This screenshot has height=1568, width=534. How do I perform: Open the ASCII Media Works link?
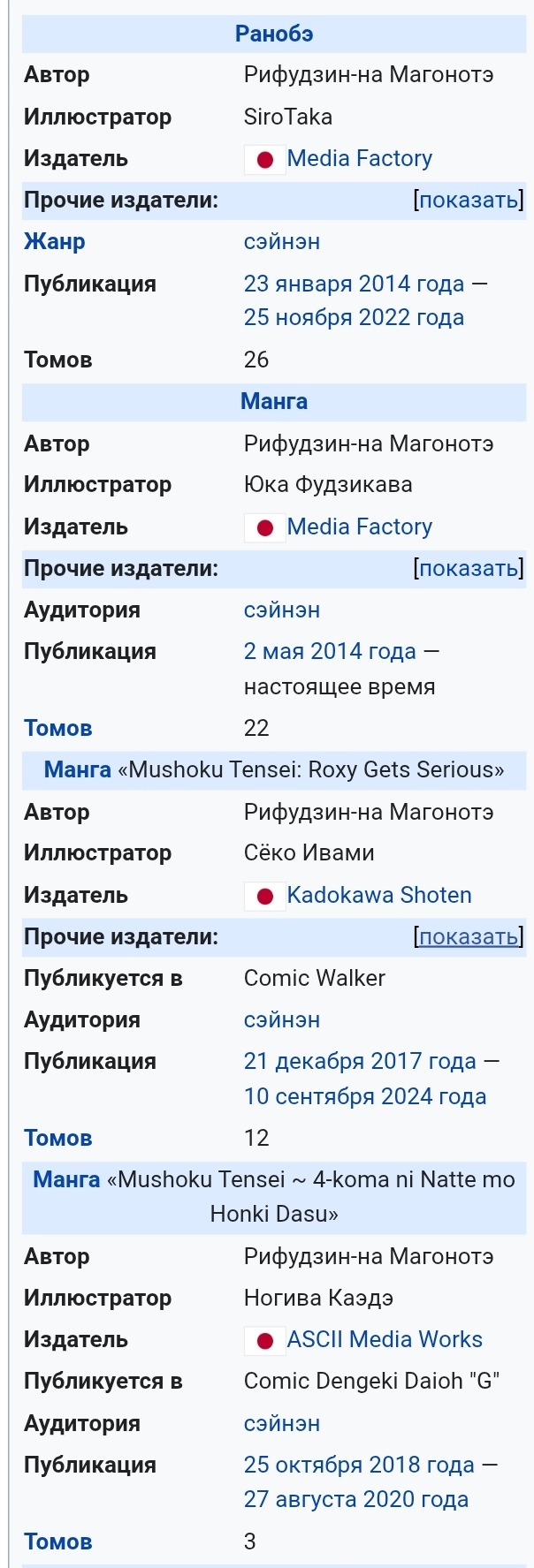point(385,1339)
